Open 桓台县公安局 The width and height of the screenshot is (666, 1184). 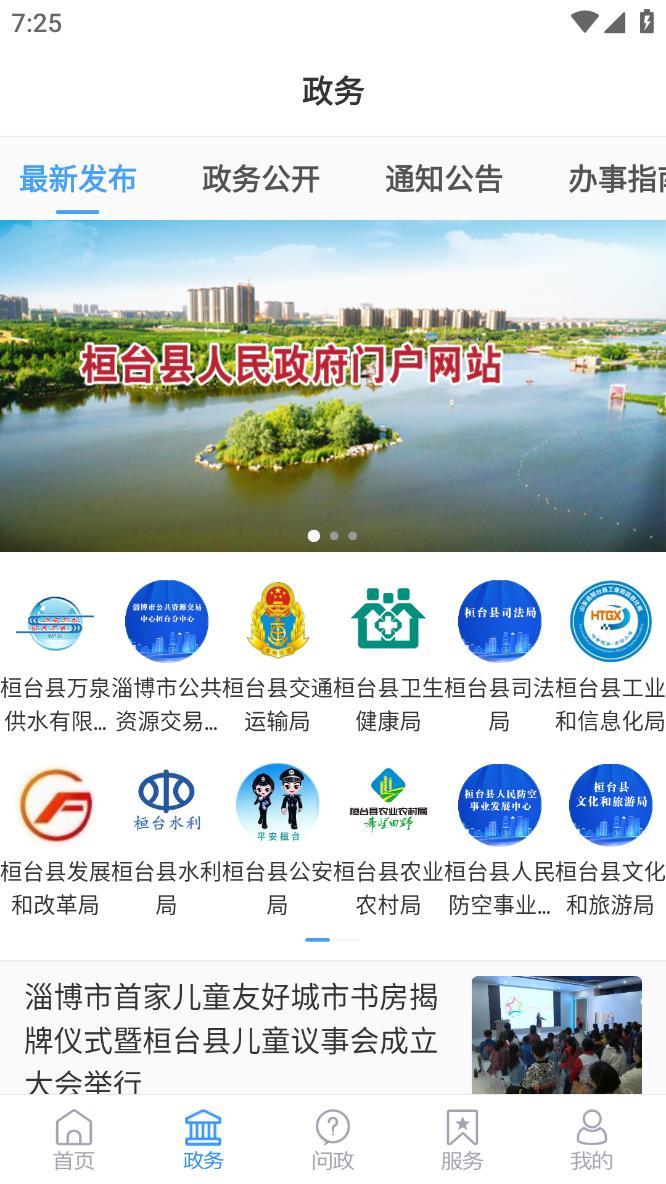tap(277, 840)
